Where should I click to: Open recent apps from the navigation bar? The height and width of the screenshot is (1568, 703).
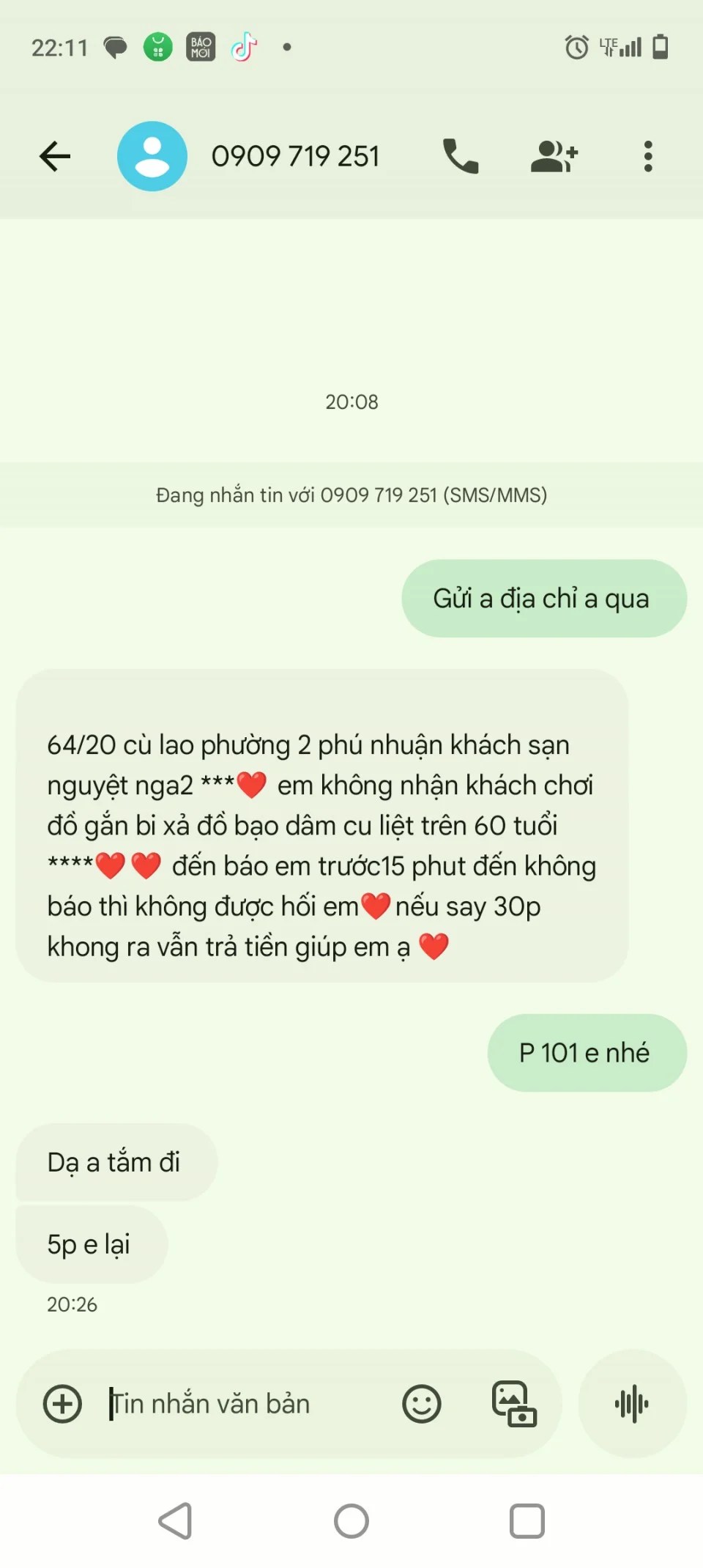[x=527, y=1521]
